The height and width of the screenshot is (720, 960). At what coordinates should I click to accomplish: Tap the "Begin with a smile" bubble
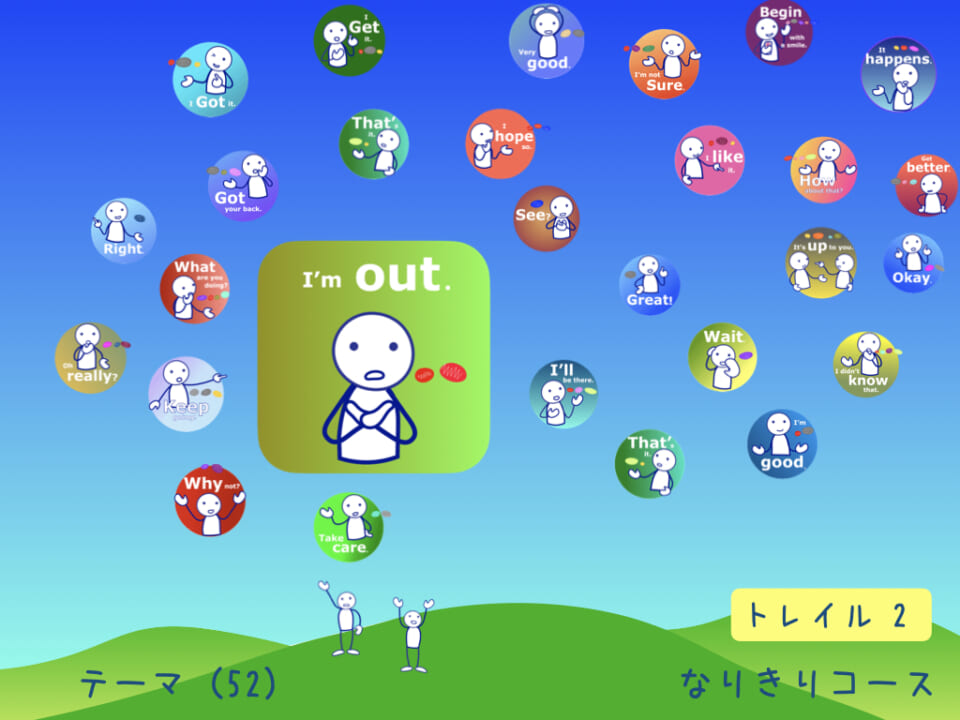(x=779, y=32)
